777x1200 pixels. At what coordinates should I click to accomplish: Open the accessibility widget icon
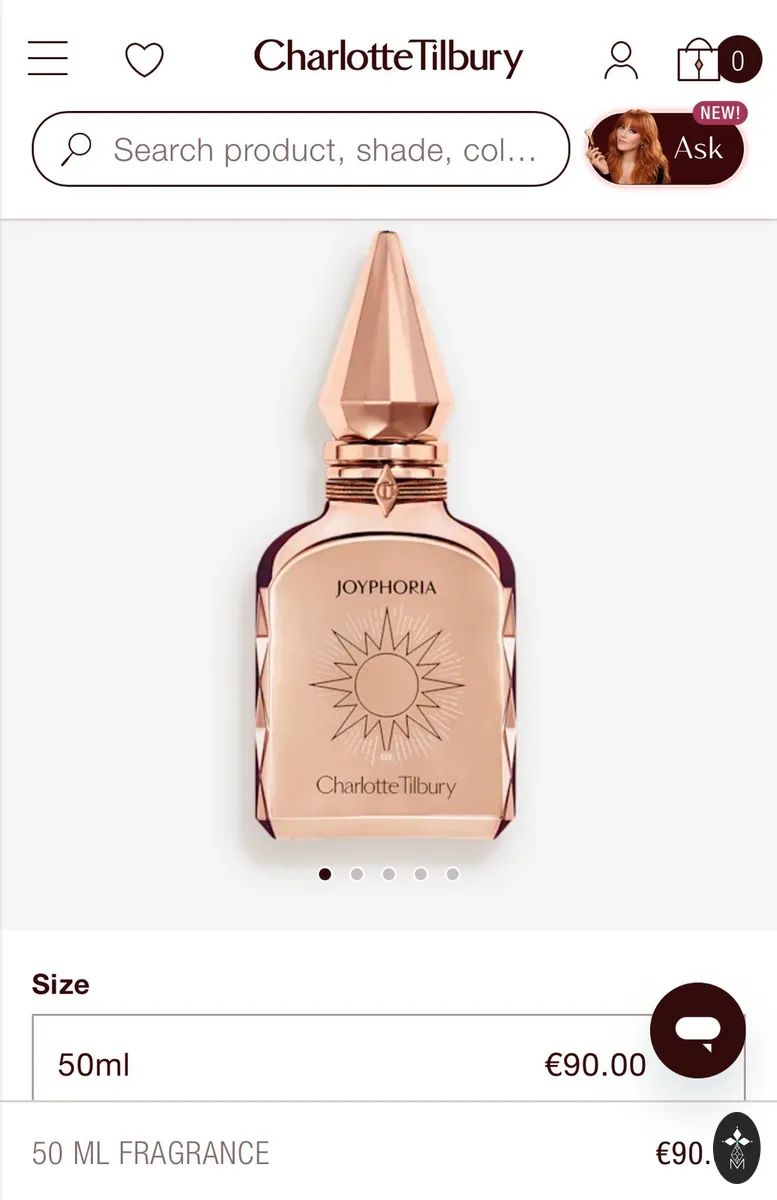(x=737, y=1148)
